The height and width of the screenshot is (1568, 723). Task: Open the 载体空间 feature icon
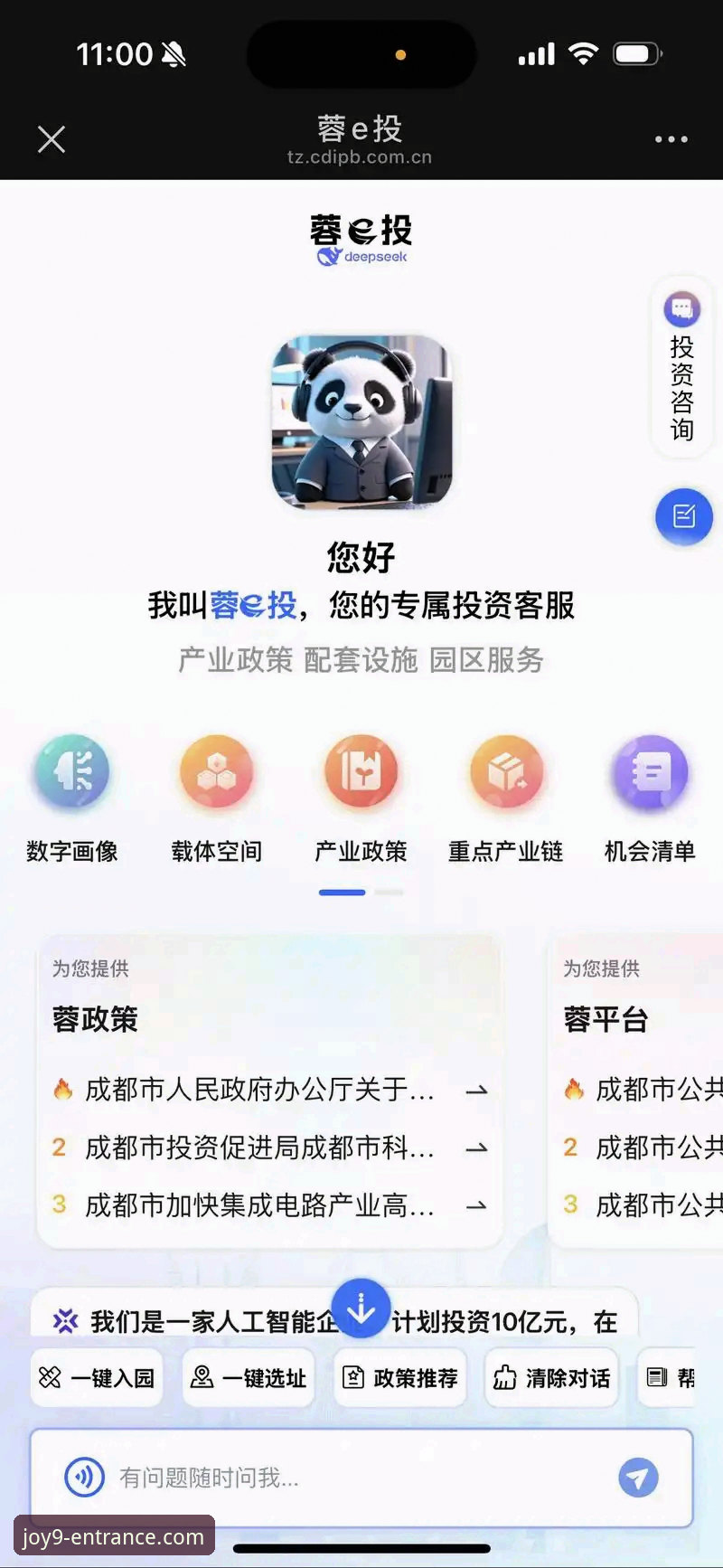(x=217, y=771)
